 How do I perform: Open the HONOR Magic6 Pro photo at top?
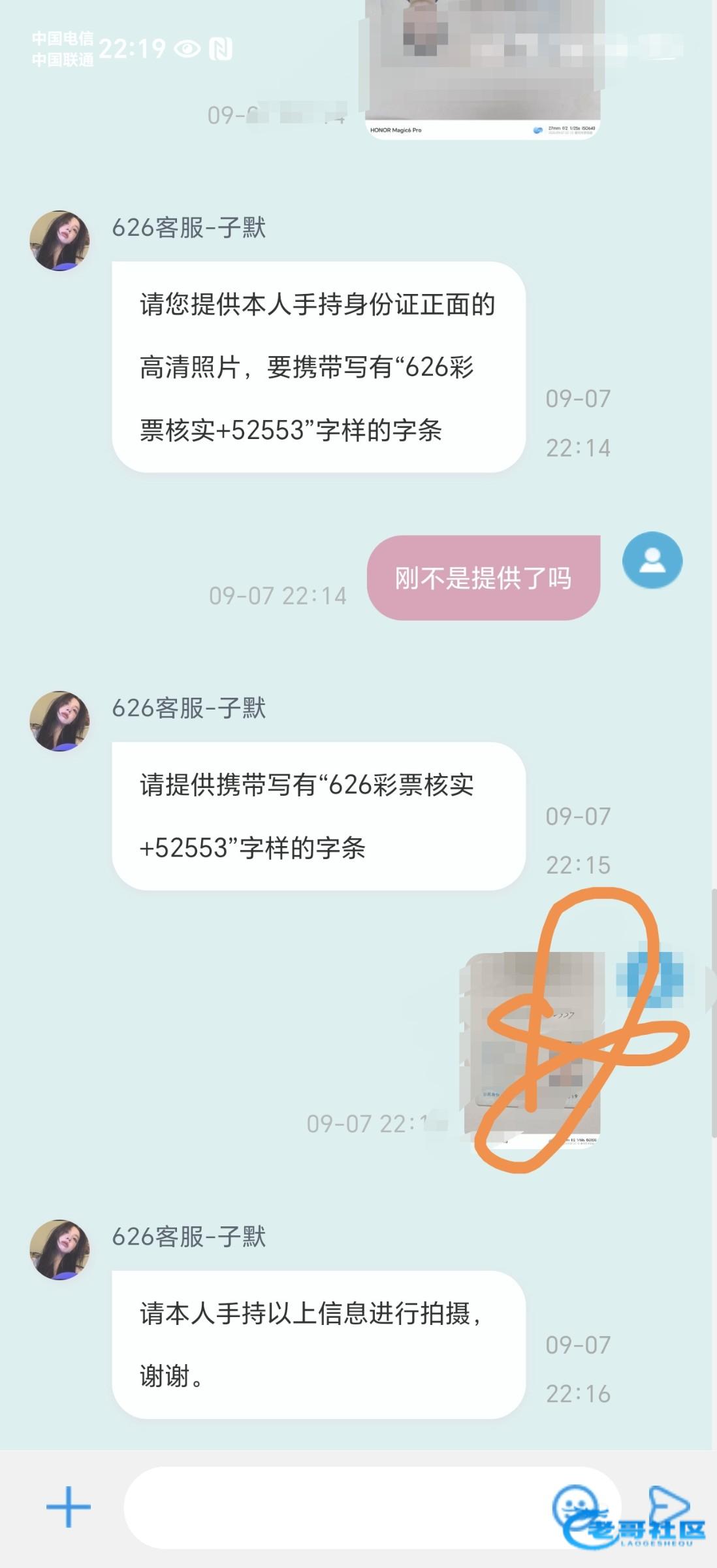[x=483, y=69]
